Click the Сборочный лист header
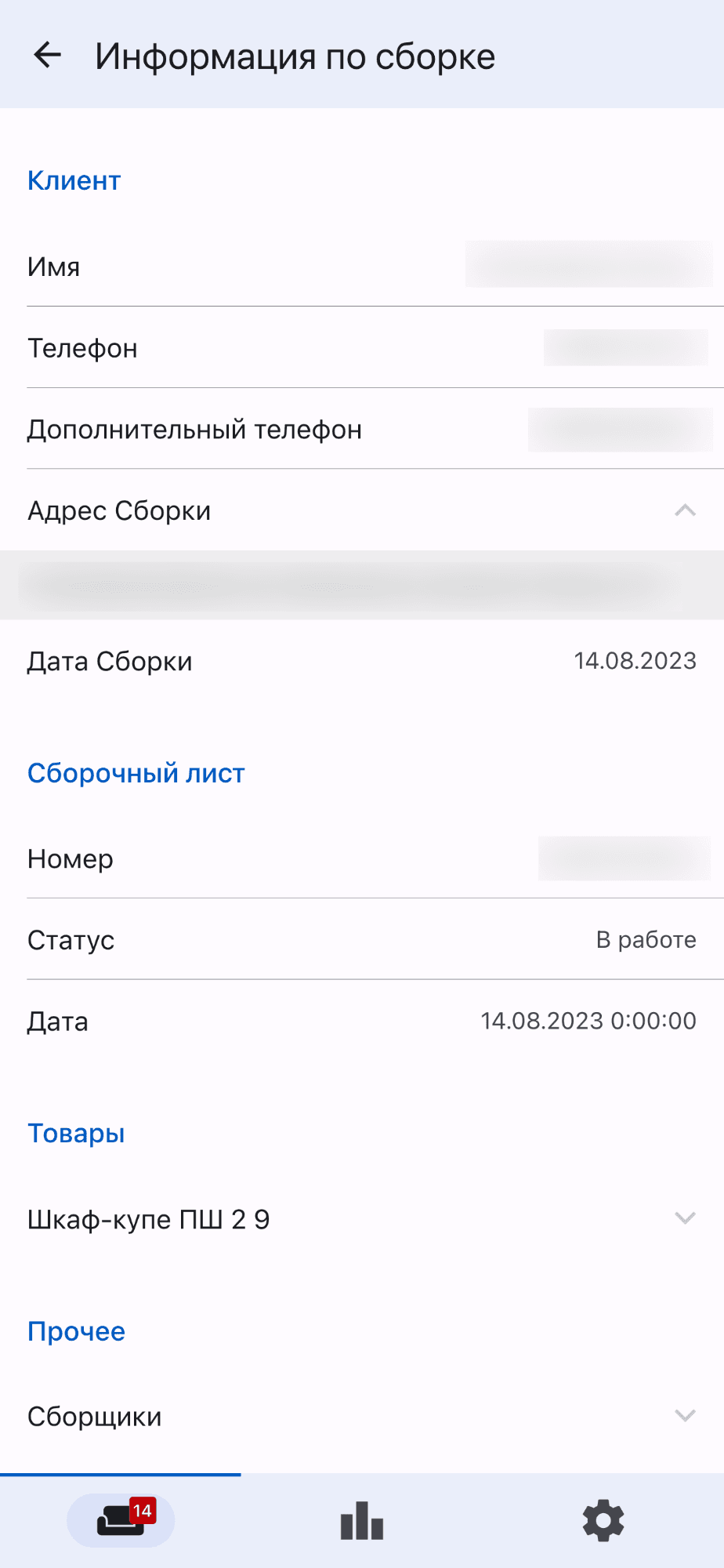The height and width of the screenshot is (1568, 724). coord(136,773)
